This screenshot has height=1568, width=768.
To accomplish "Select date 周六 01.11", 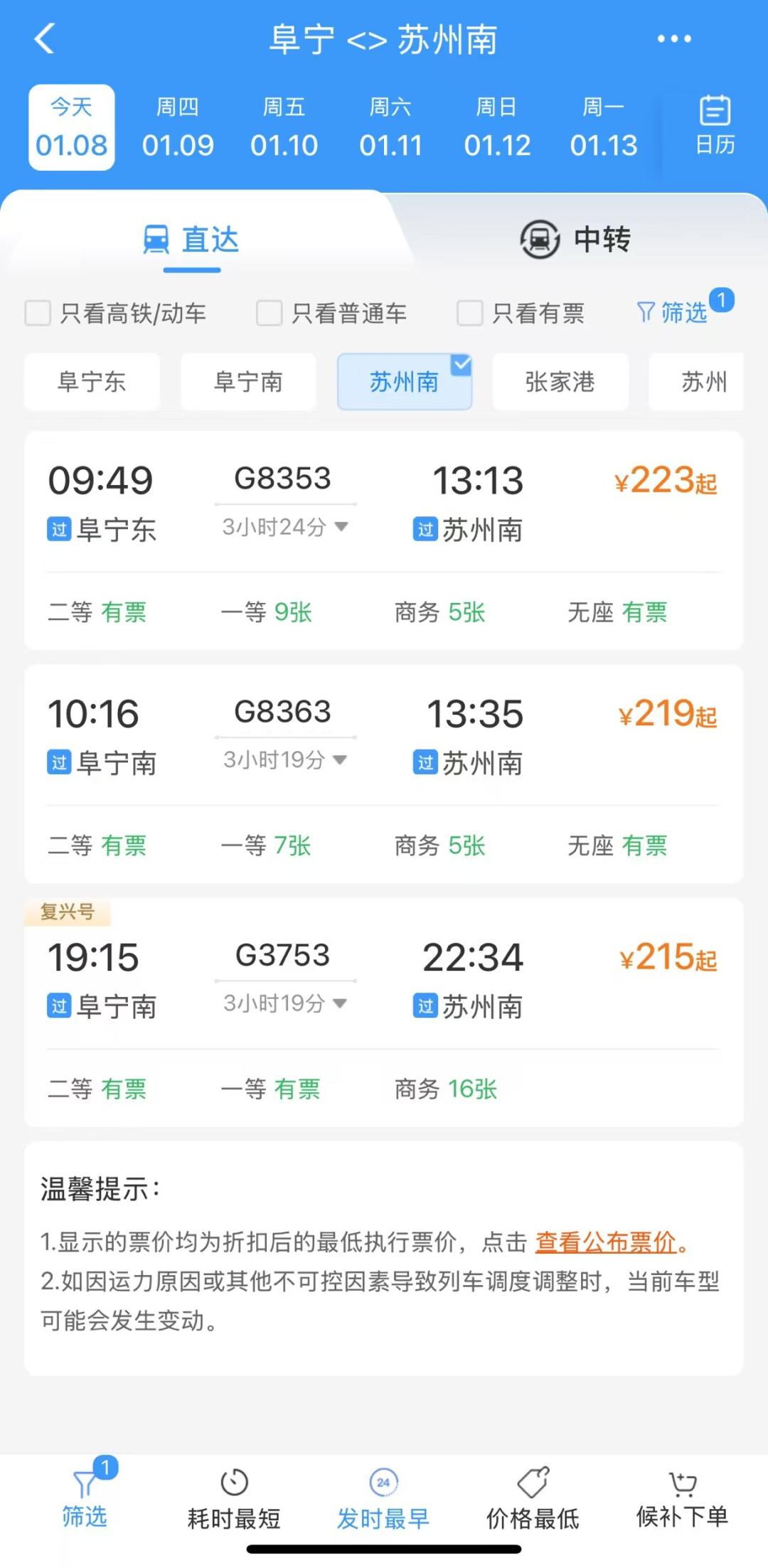I will coord(390,128).
